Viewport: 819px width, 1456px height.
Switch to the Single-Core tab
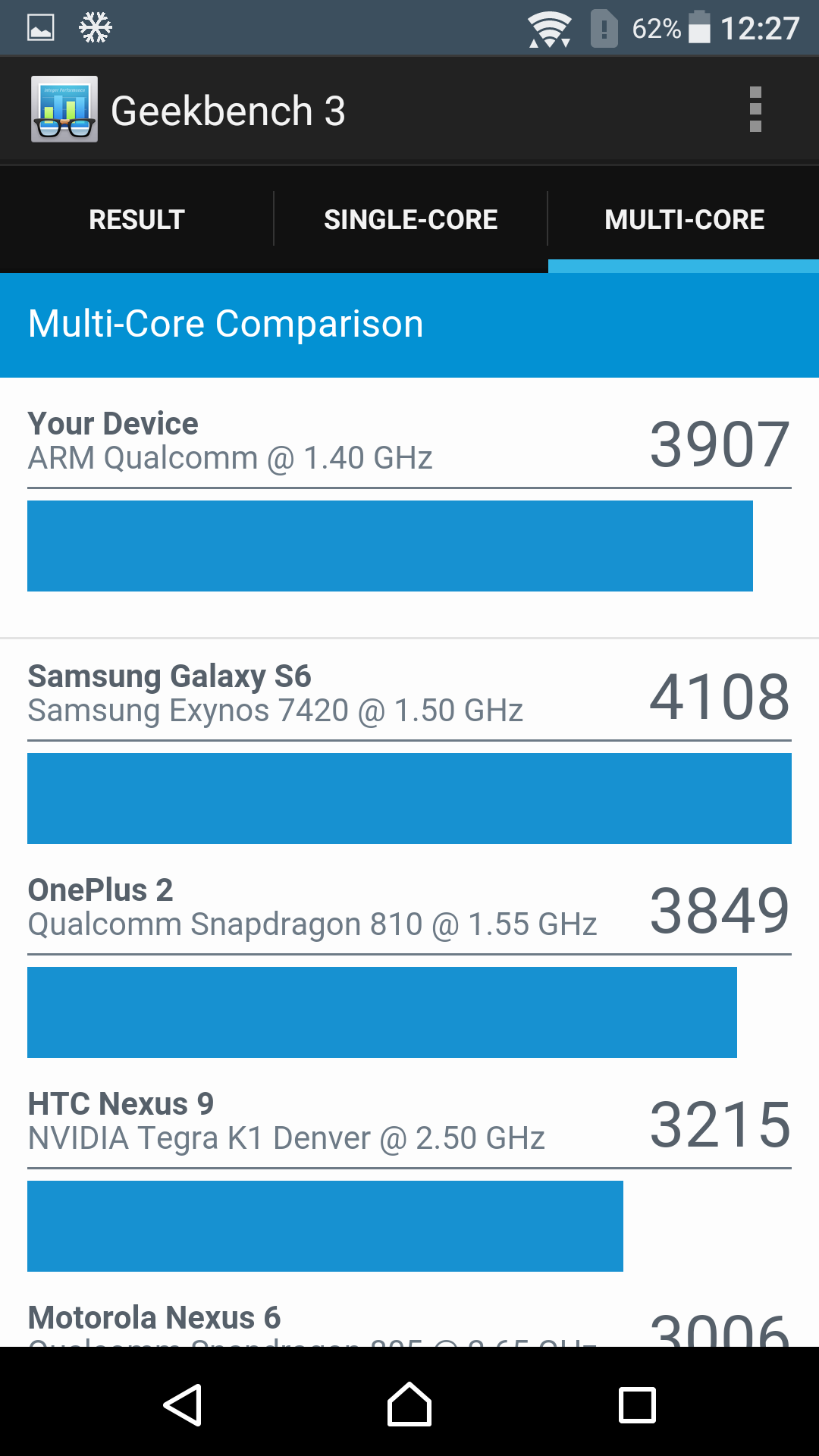(410, 219)
